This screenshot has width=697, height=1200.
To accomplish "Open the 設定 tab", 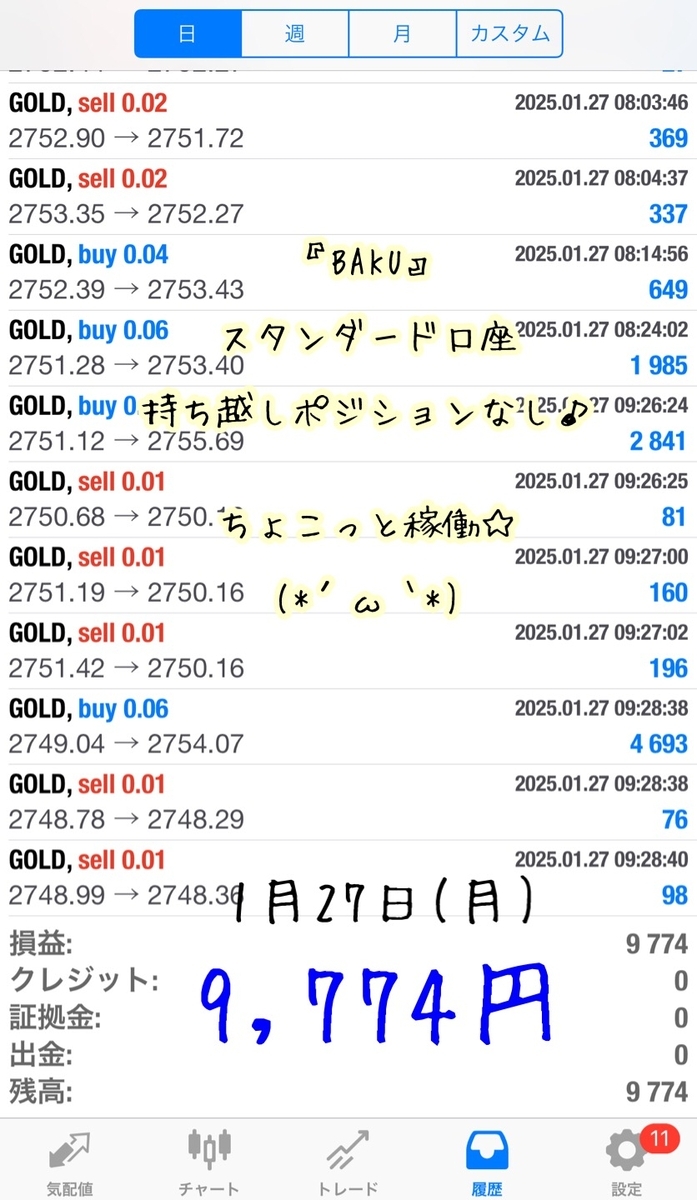I will (x=627, y=1160).
